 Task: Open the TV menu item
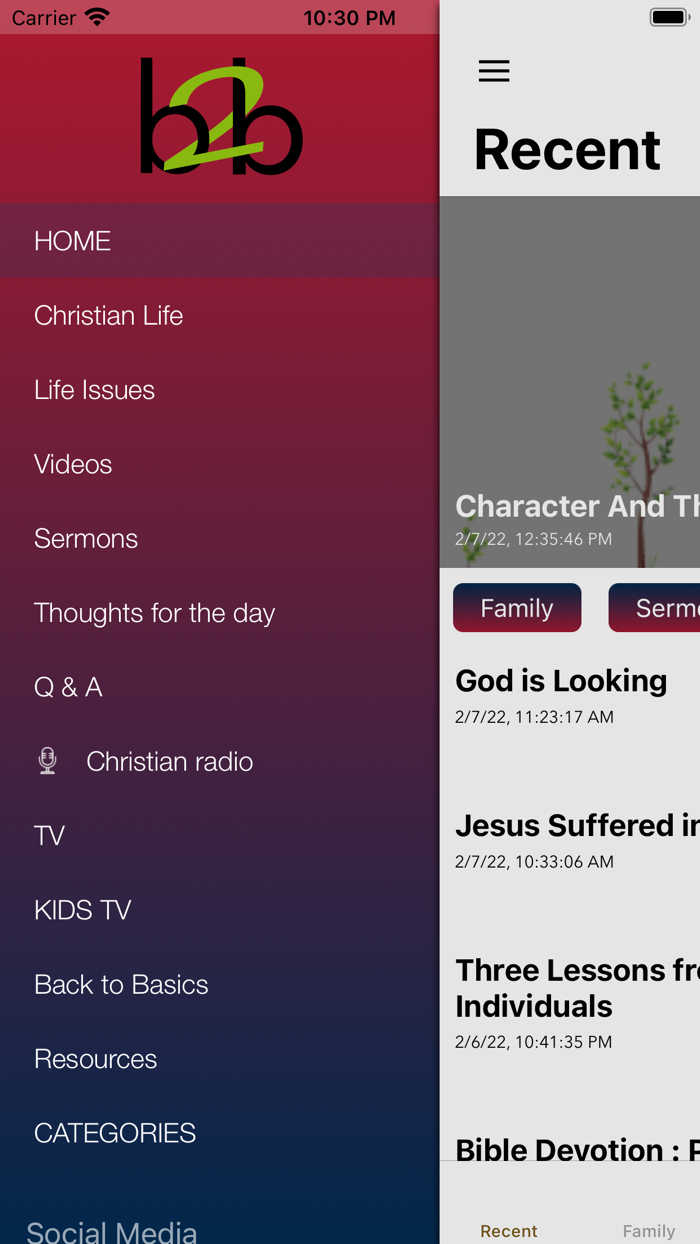(50, 836)
